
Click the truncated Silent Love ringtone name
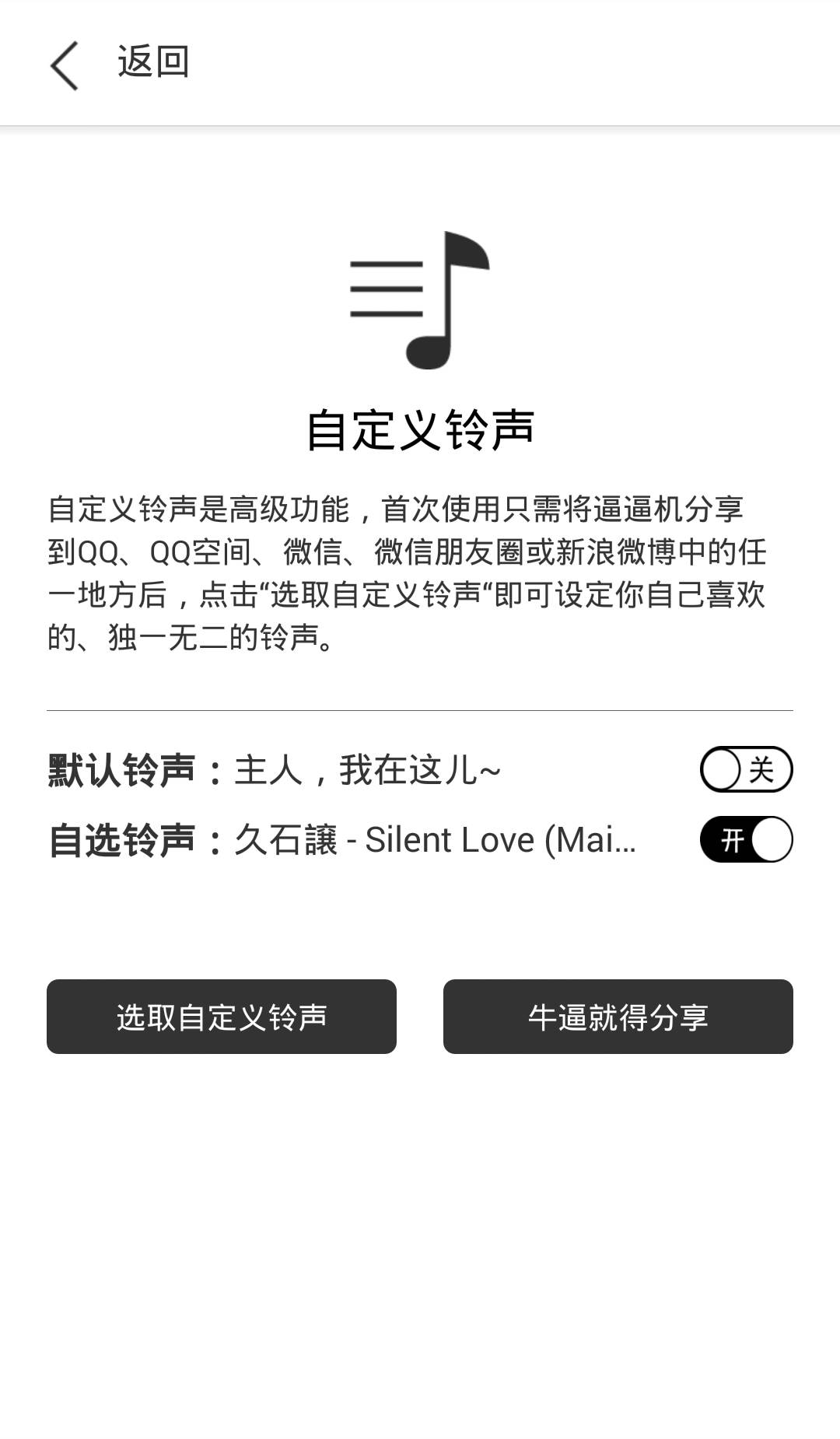pyautogui.click(x=436, y=840)
